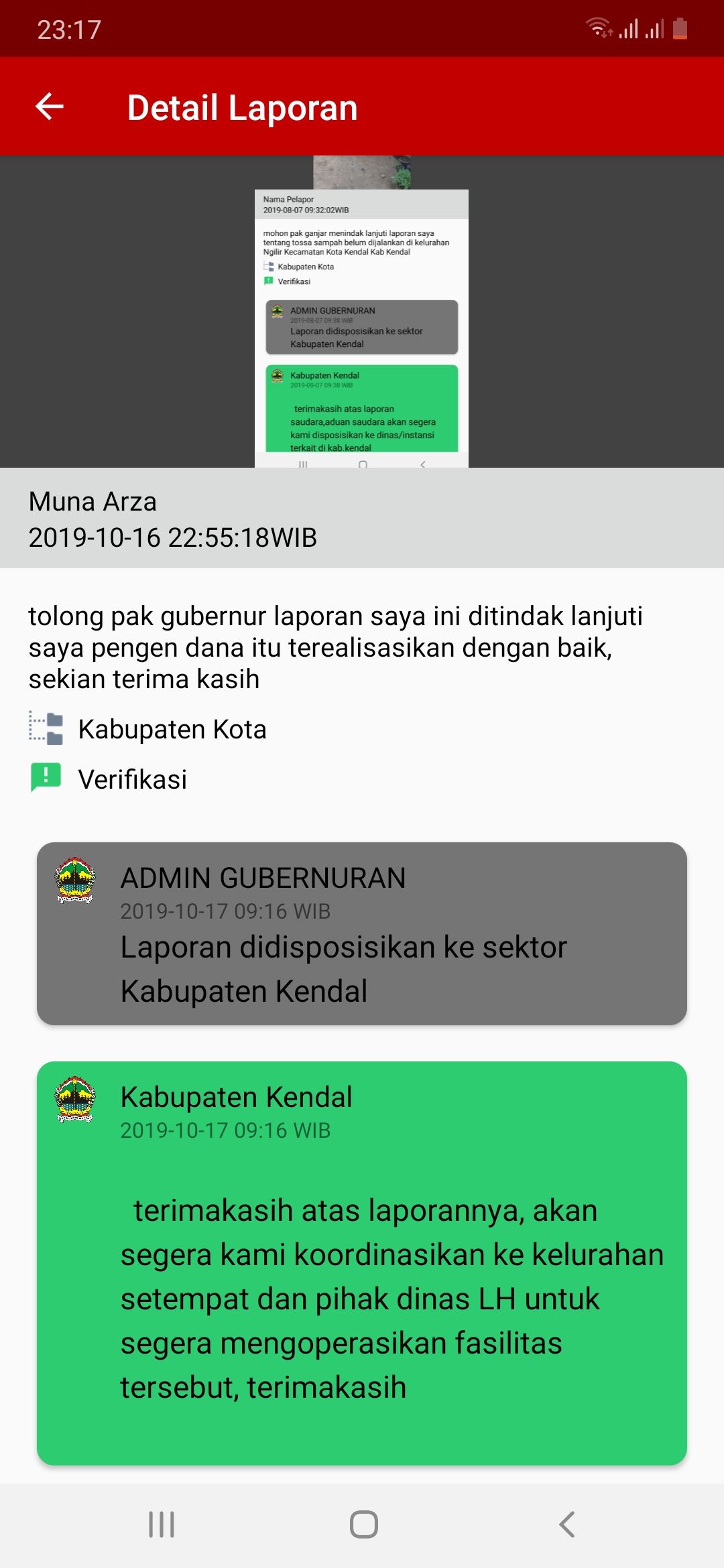The image size is (724, 1568).
Task: Tap the system home button
Action: click(363, 1524)
